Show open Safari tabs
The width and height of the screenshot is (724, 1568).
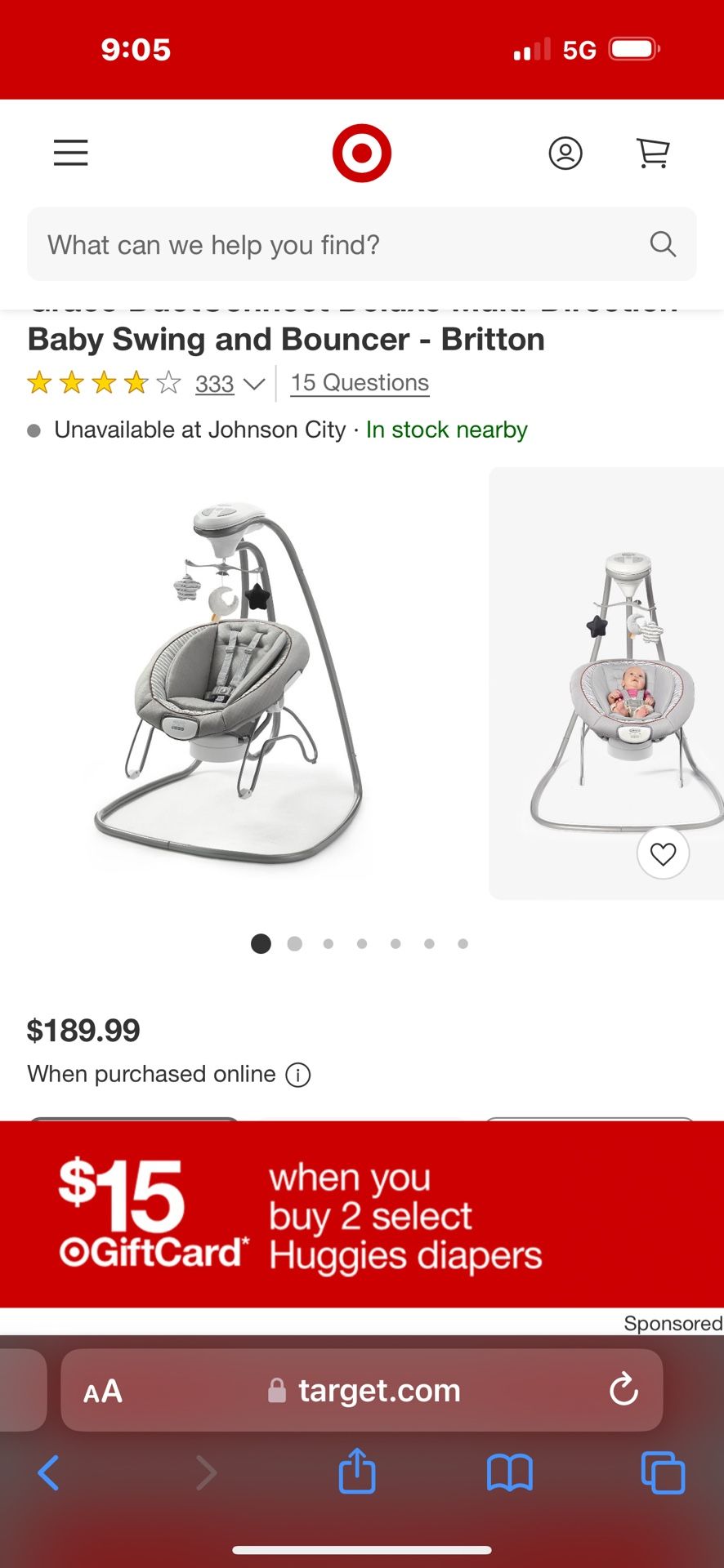point(663,1472)
